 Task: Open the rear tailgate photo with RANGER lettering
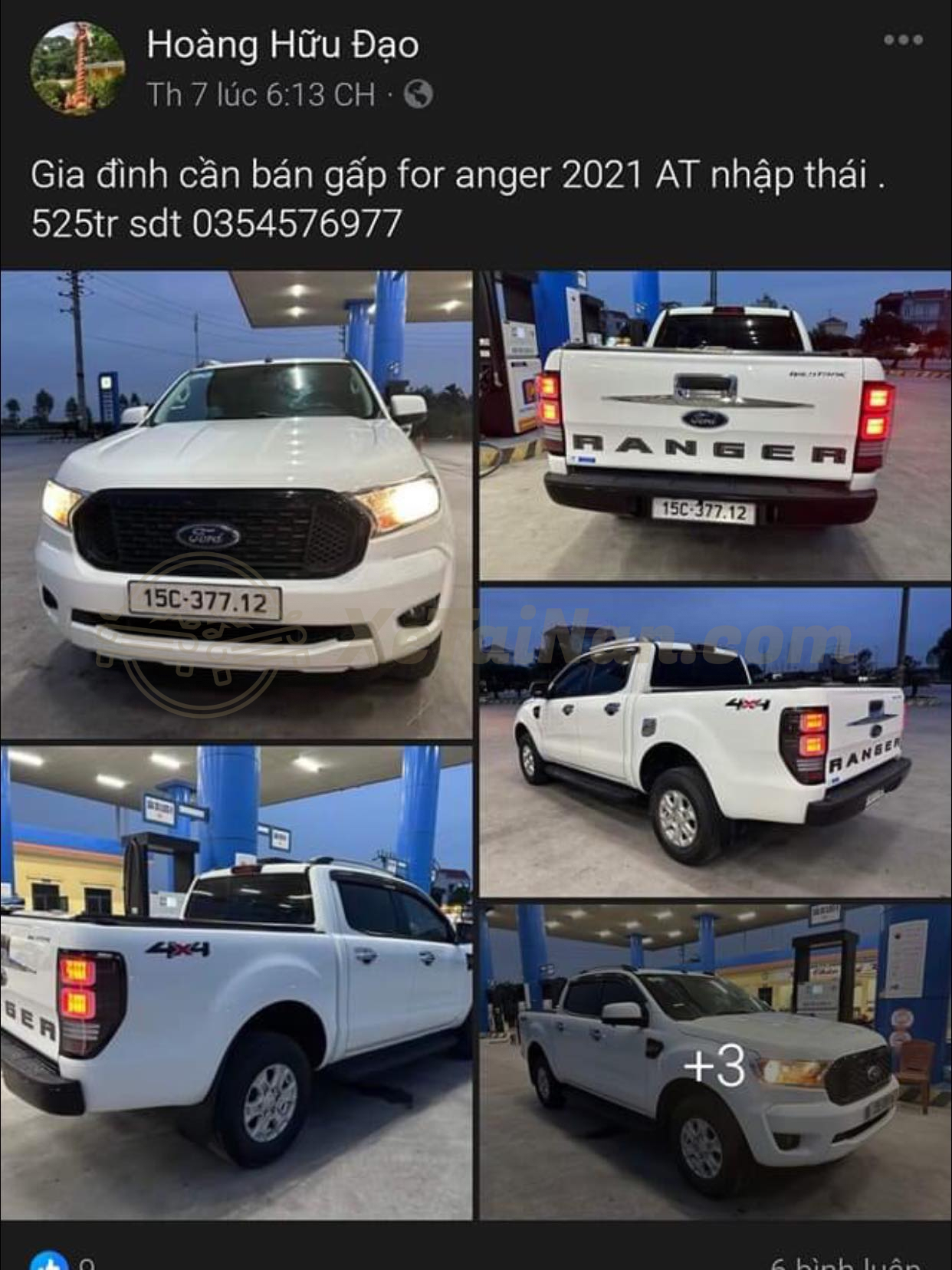[715, 425]
